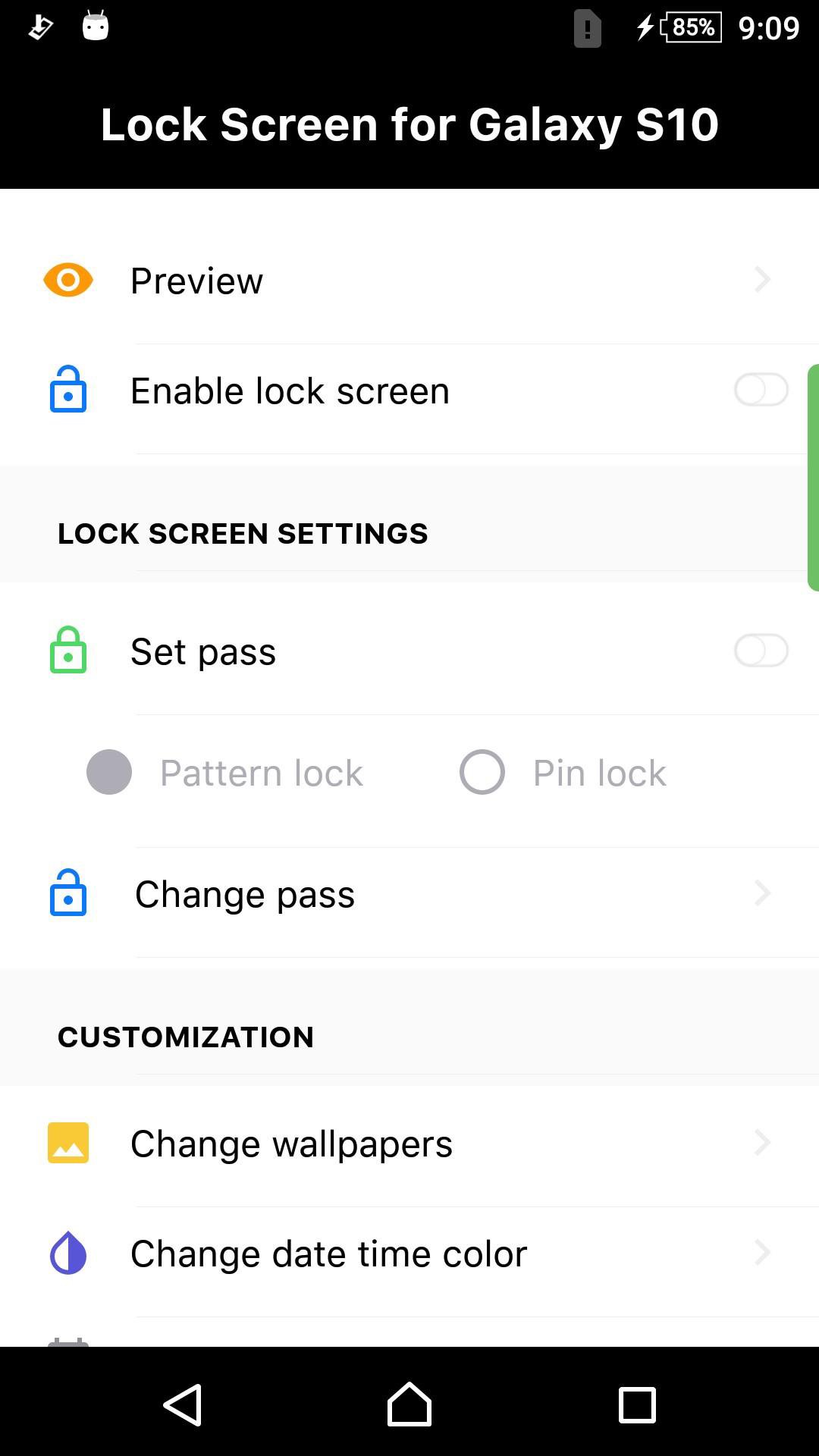Viewport: 819px width, 1456px height.
Task: Click the blue lock icon beside Change pass
Action: pos(67,894)
